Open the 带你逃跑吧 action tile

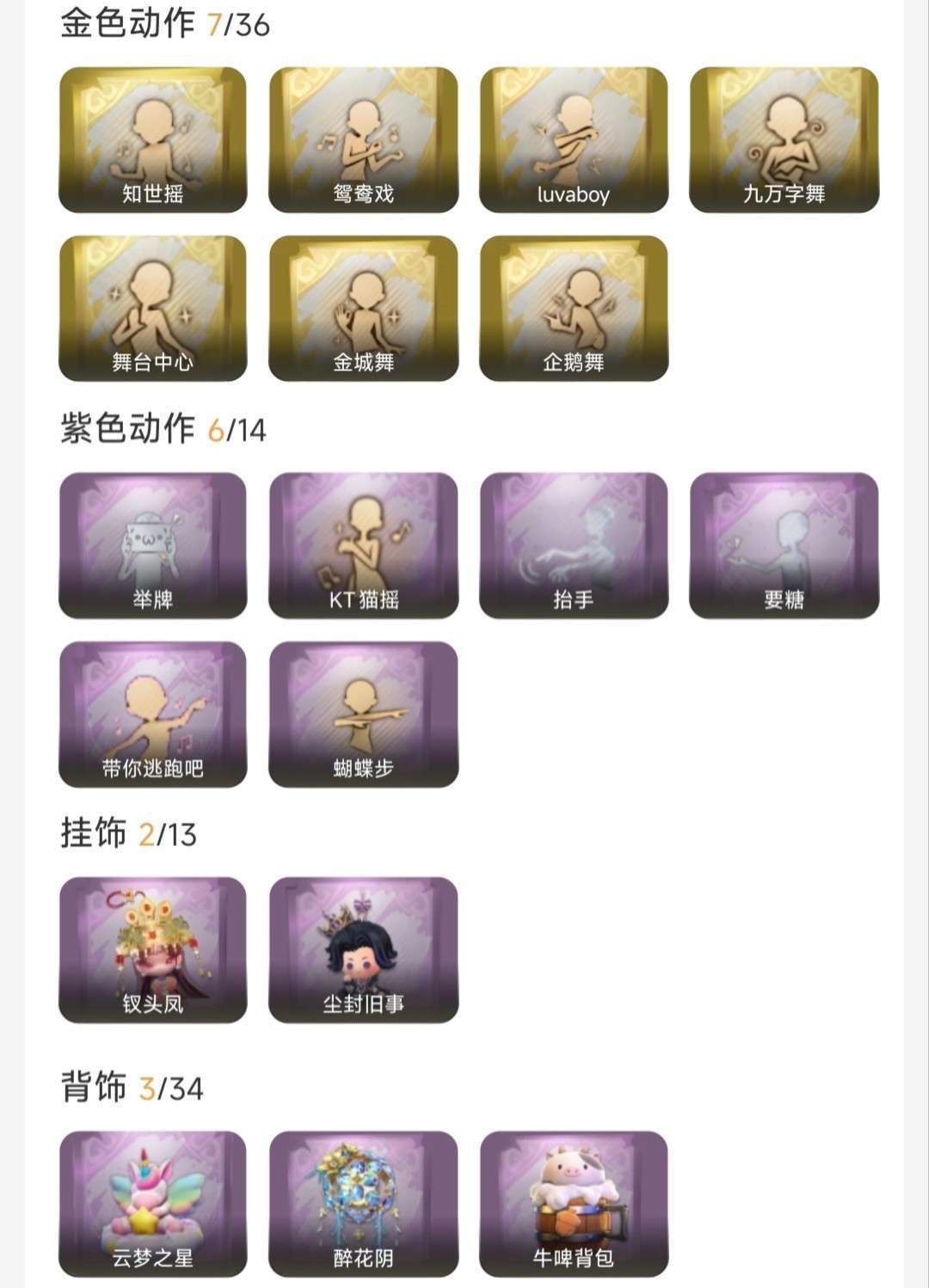[x=153, y=715]
